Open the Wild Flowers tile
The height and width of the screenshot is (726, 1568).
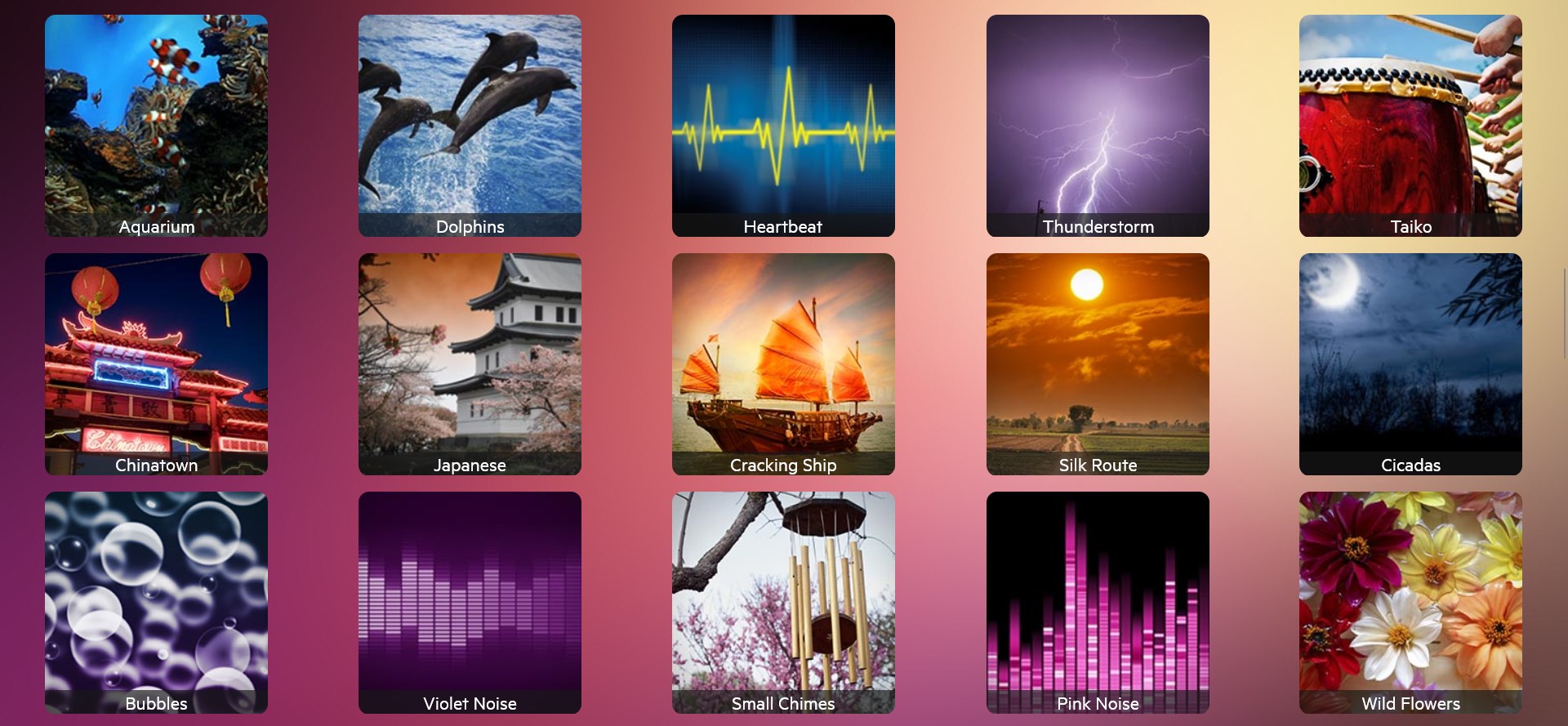[x=1410, y=603]
